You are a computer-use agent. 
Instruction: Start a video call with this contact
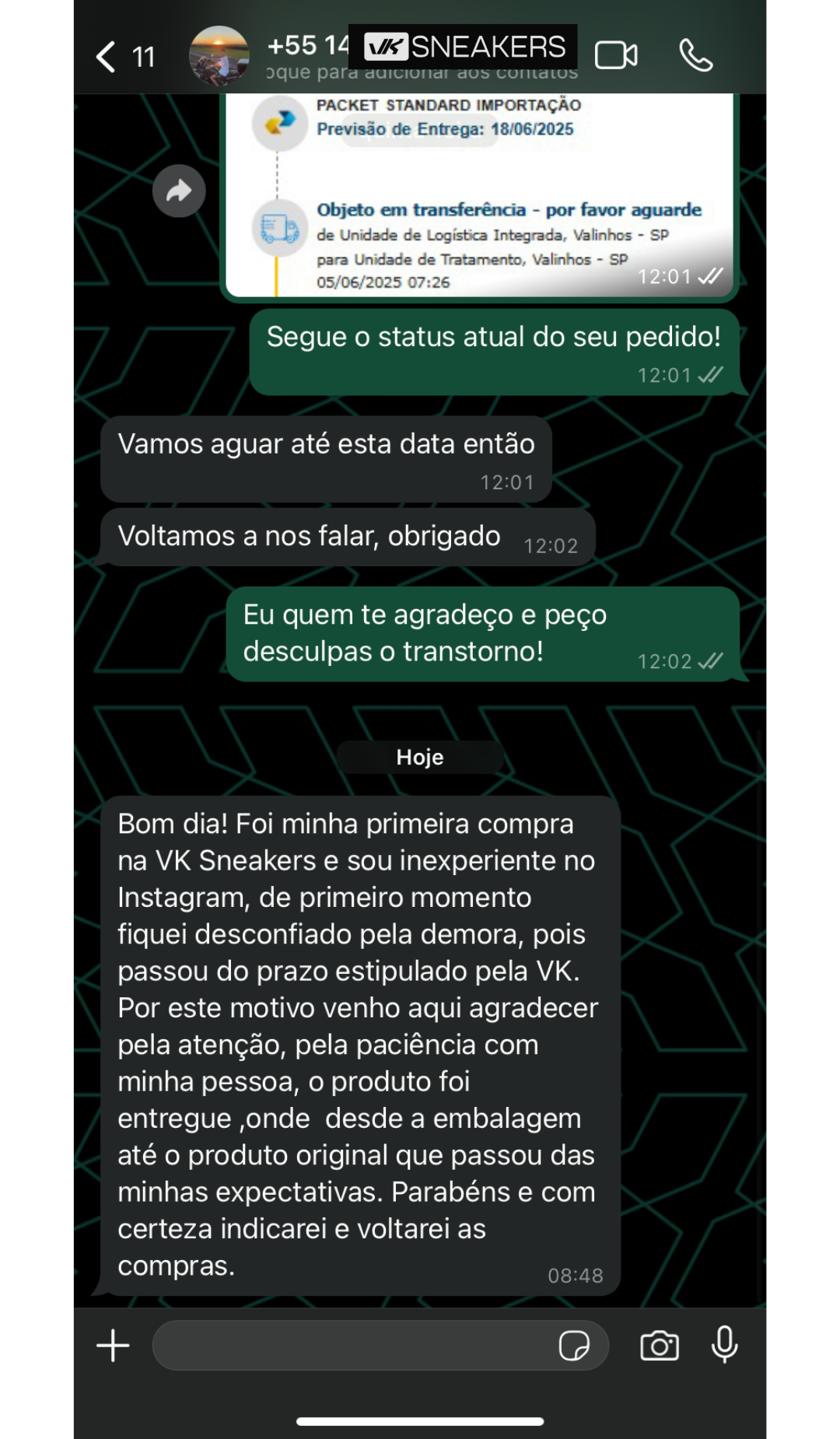point(616,55)
